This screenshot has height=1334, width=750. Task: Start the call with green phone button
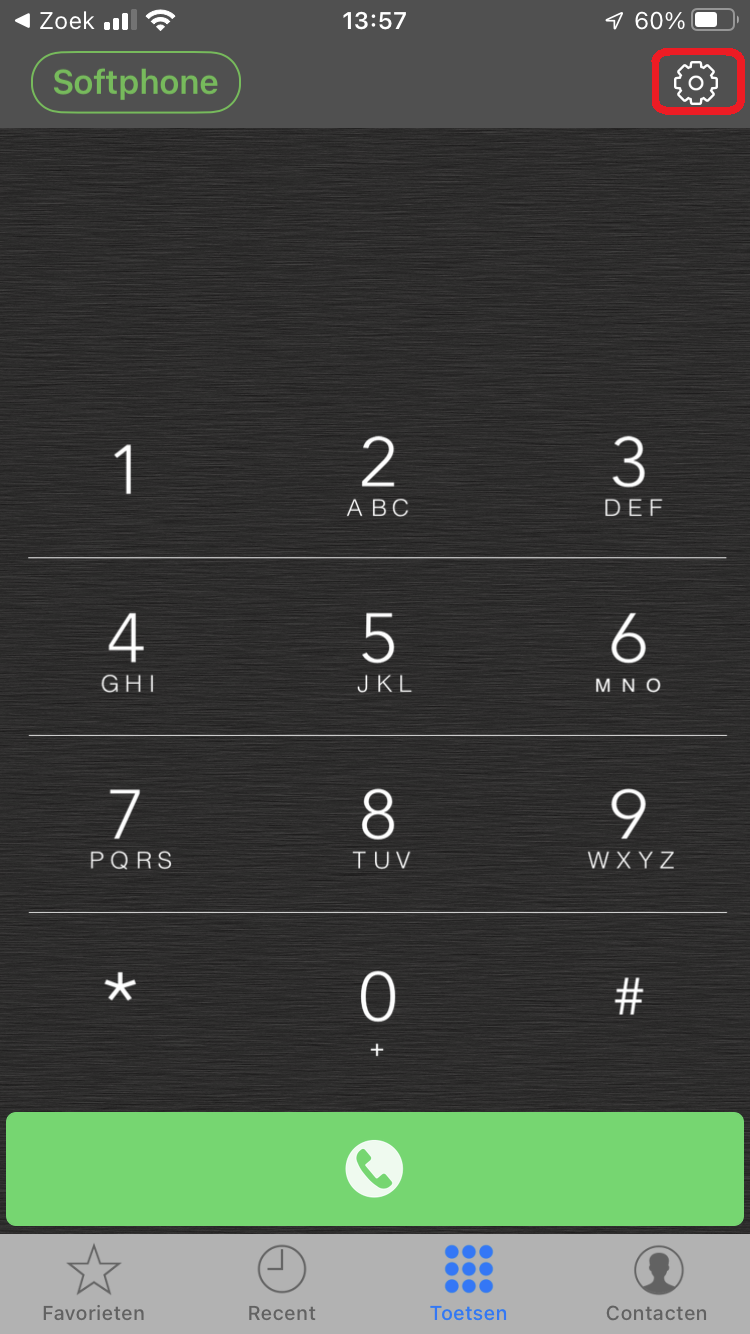[375, 1168]
